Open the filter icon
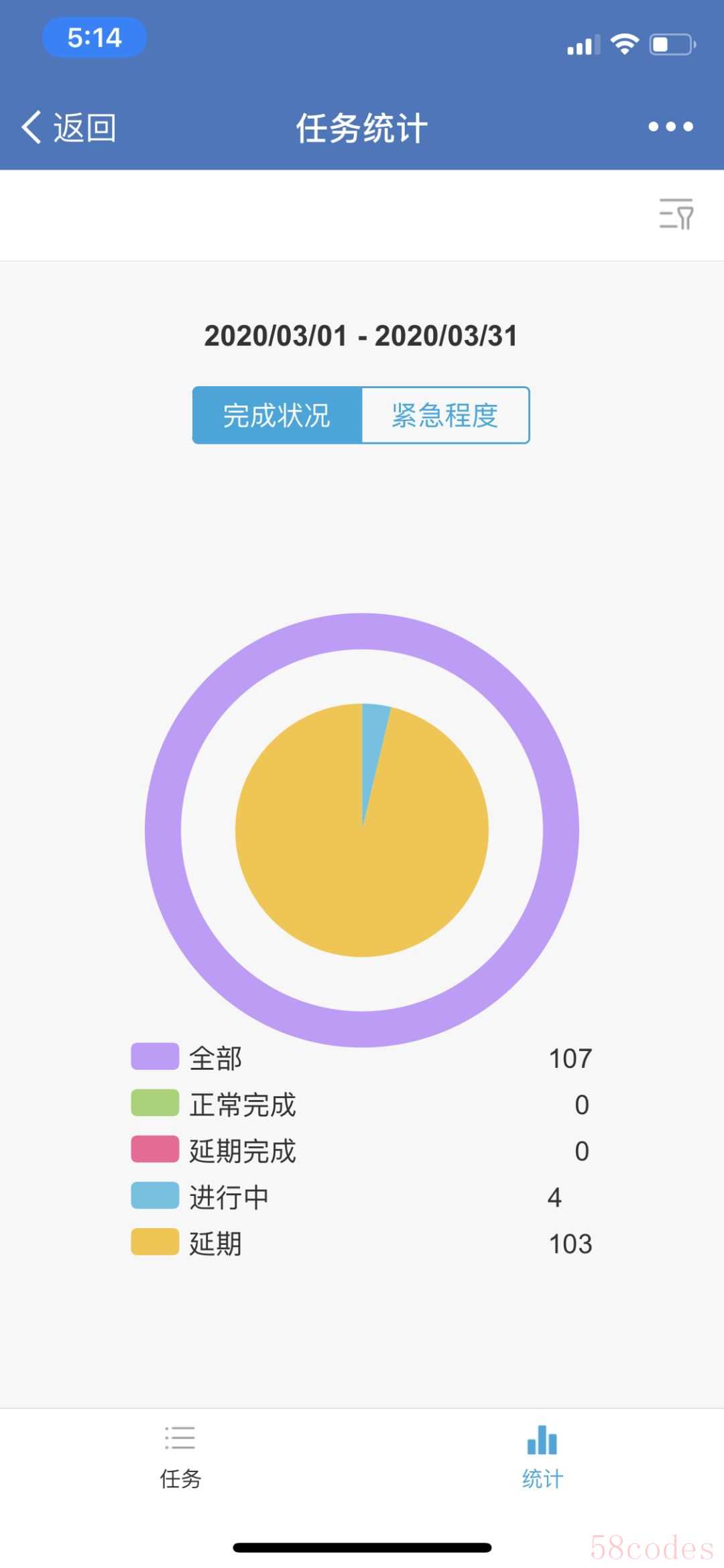 click(x=676, y=215)
